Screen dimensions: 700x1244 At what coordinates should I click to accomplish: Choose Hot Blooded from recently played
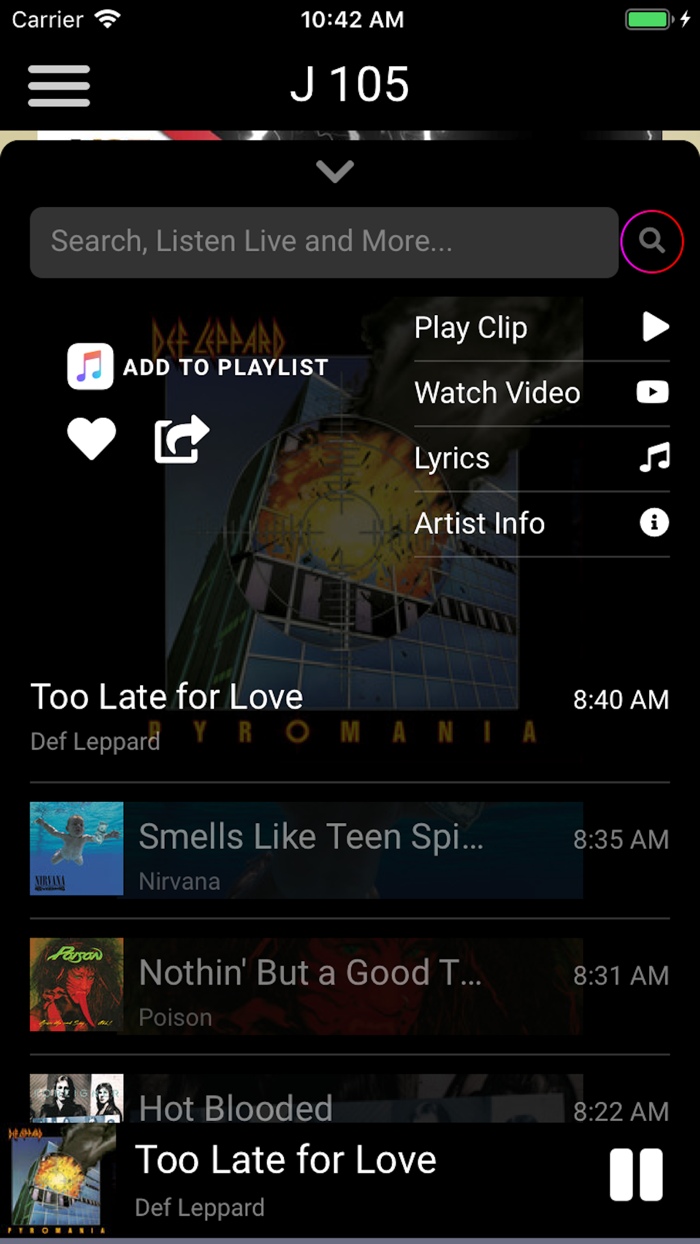[x=350, y=1100]
